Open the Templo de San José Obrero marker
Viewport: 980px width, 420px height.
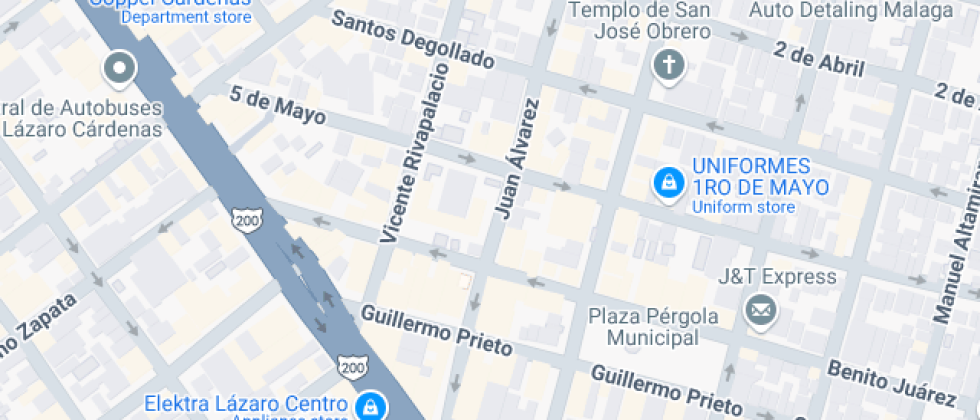coord(669,66)
